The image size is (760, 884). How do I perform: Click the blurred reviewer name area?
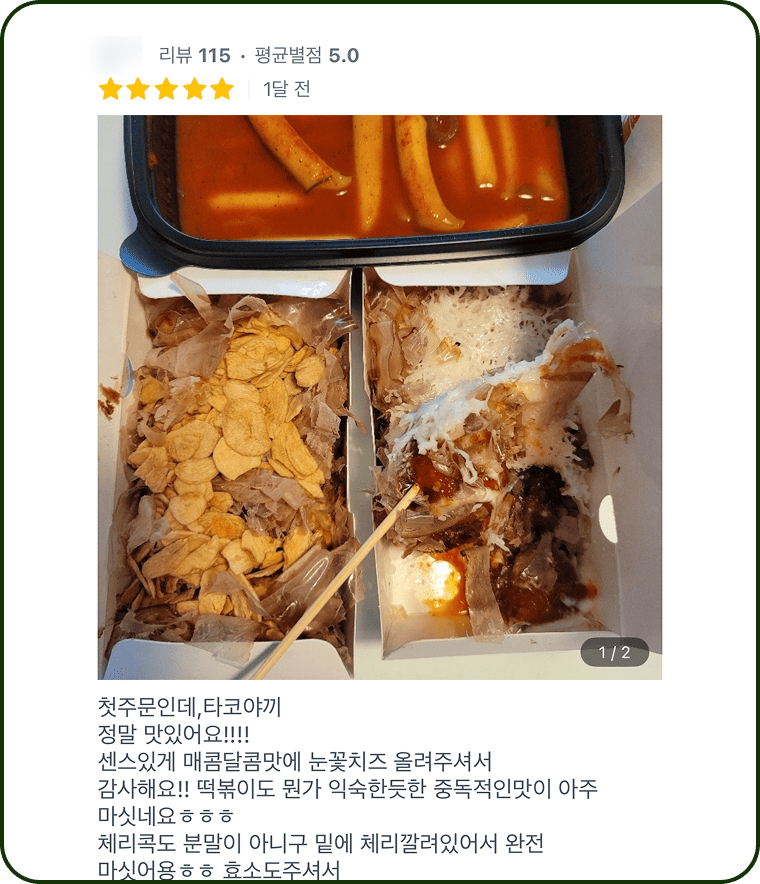pyautogui.click(x=120, y=55)
